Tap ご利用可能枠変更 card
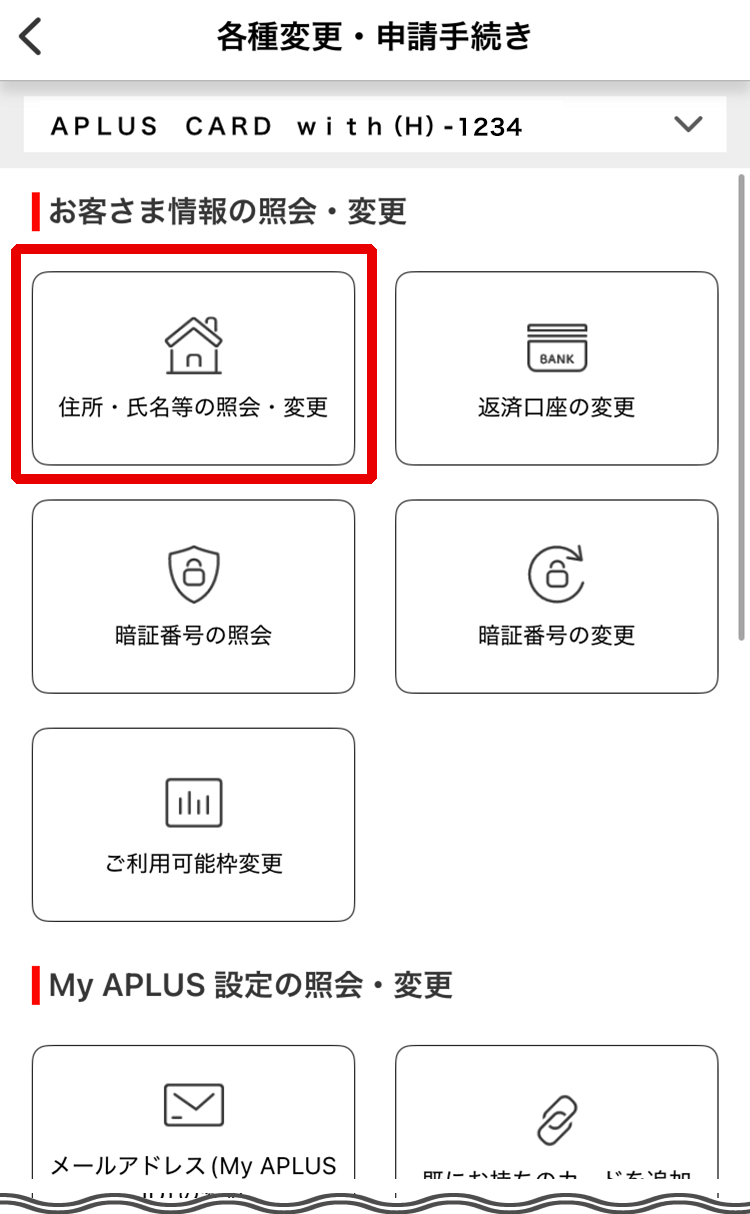This screenshot has height=1214, width=750. point(193,824)
